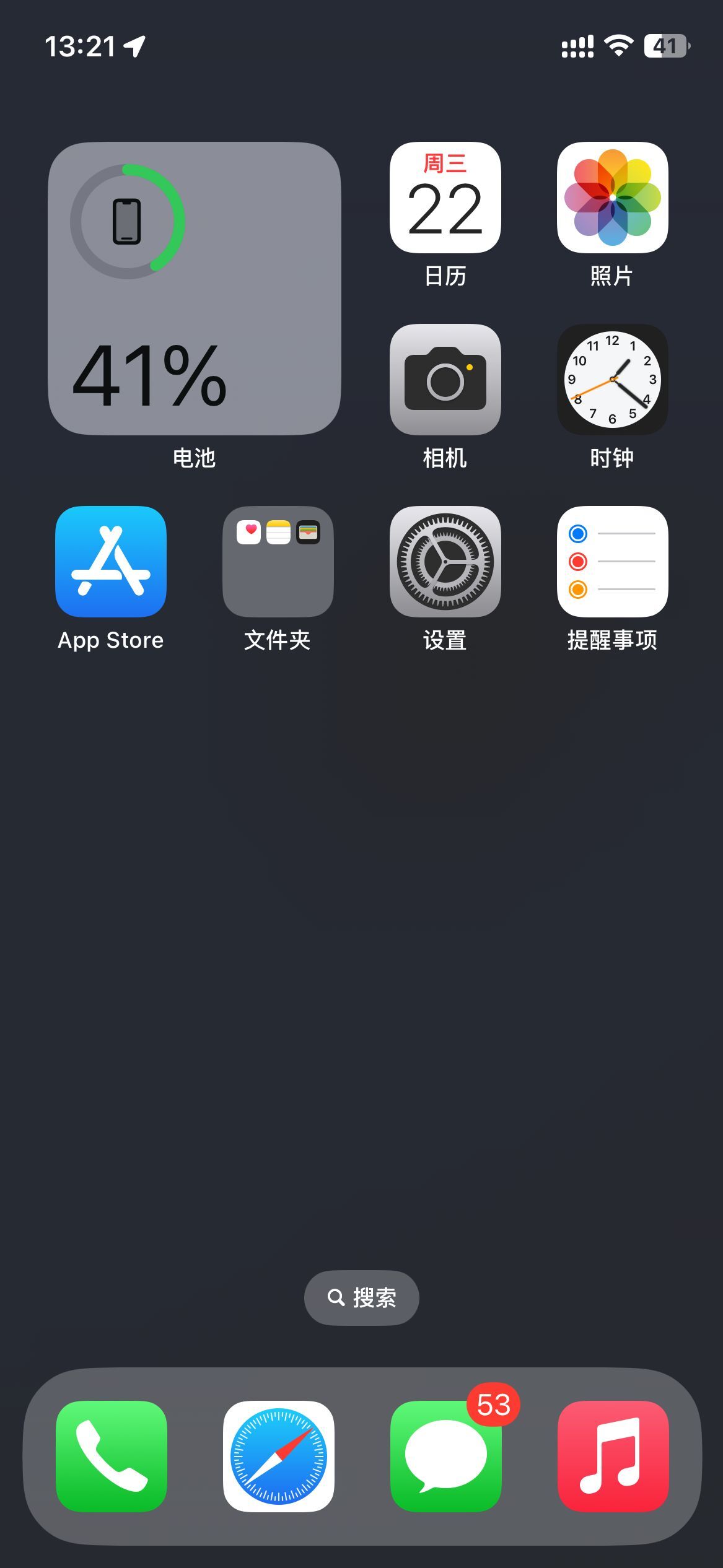Launch the 提醒事项 reminders app
Image resolution: width=723 pixels, height=1568 pixels.
[x=612, y=561]
